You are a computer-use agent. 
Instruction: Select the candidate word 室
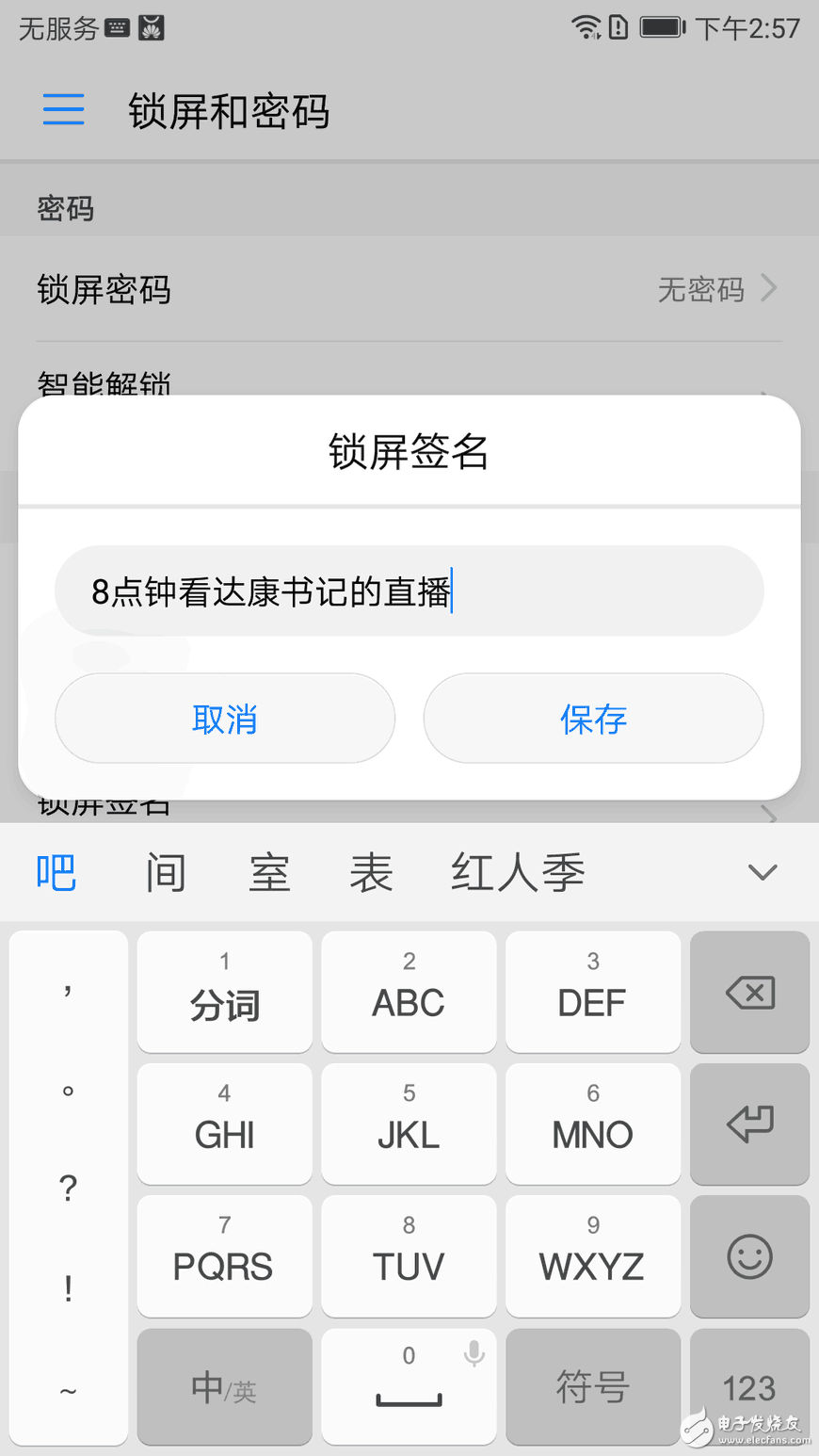coord(269,872)
